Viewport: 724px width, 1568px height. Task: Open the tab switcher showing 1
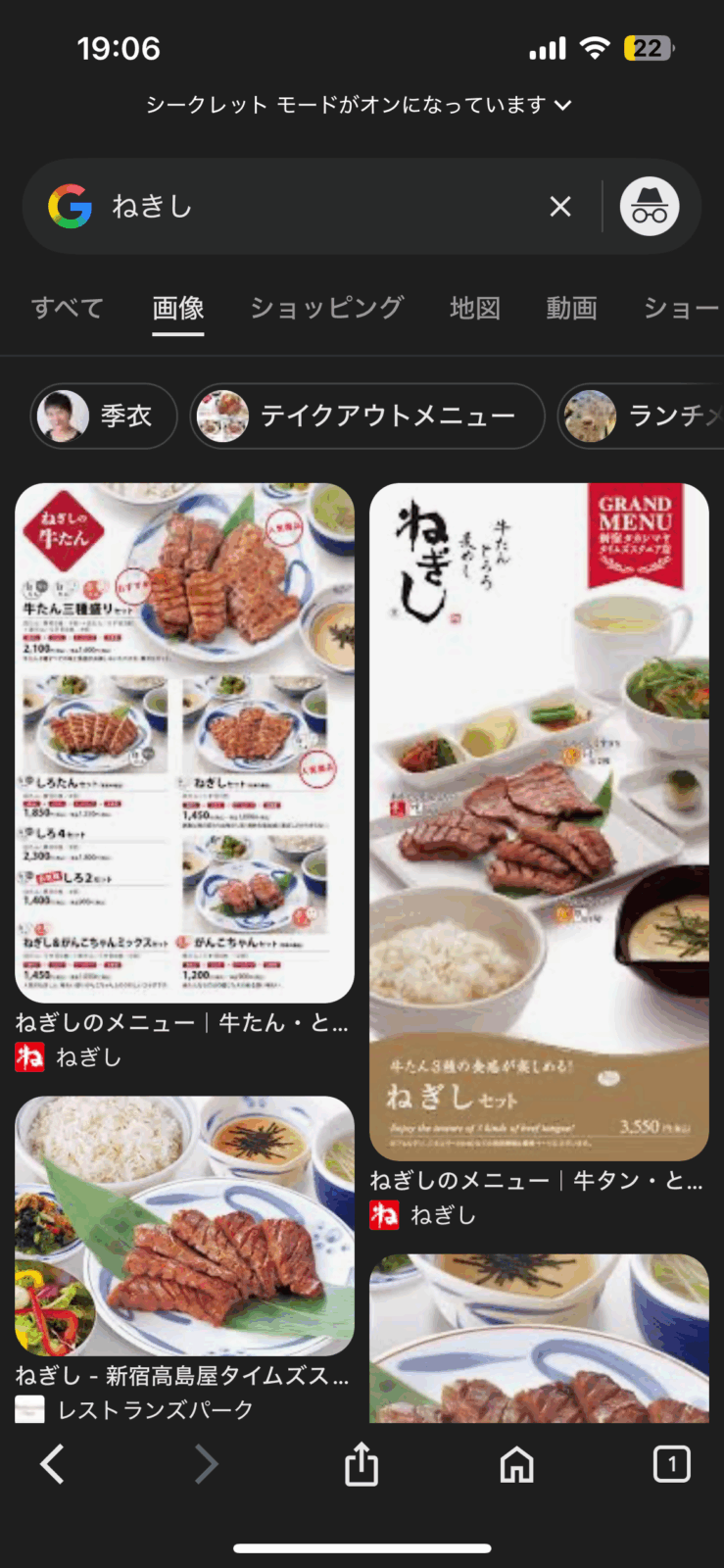[x=671, y=1464]
